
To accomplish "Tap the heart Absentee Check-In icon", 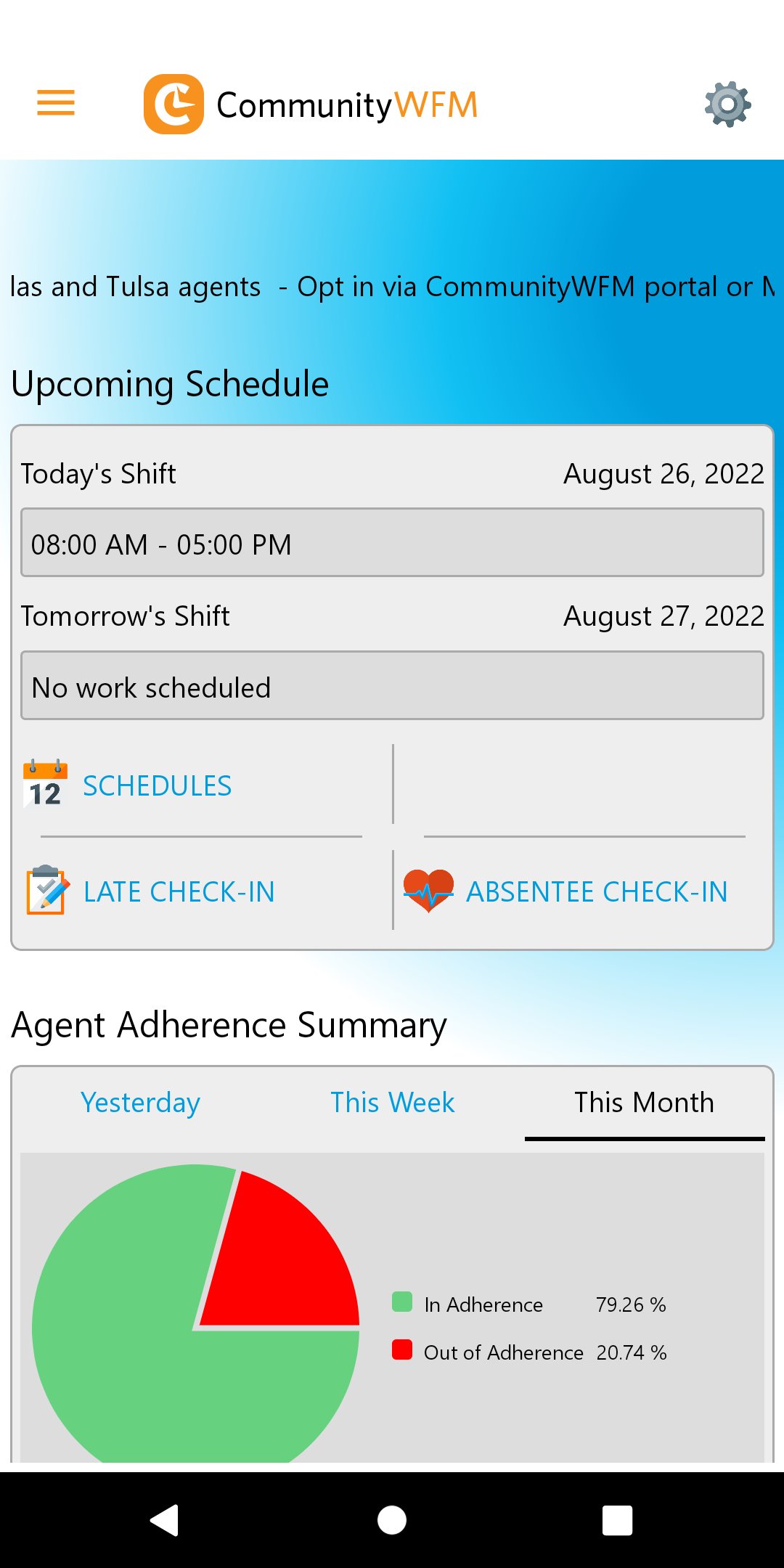I will [x=428, y=891].
